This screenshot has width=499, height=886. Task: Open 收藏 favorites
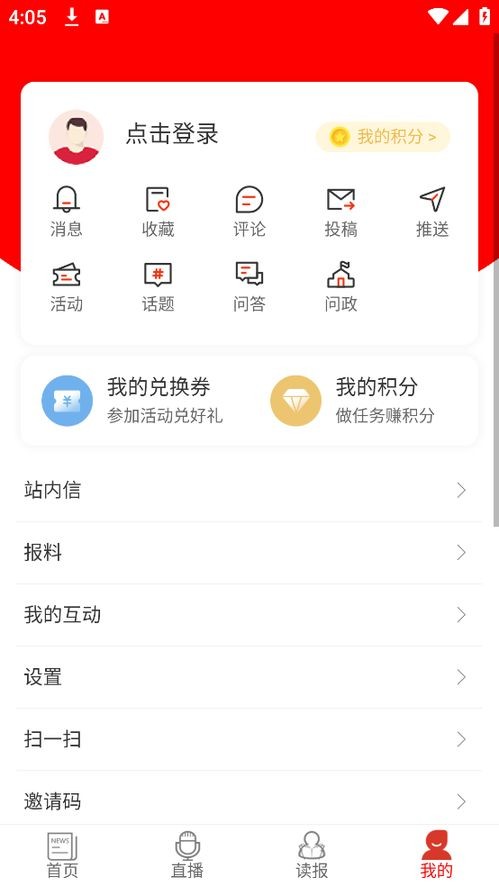pyautogui.click(x=158, y=212)
